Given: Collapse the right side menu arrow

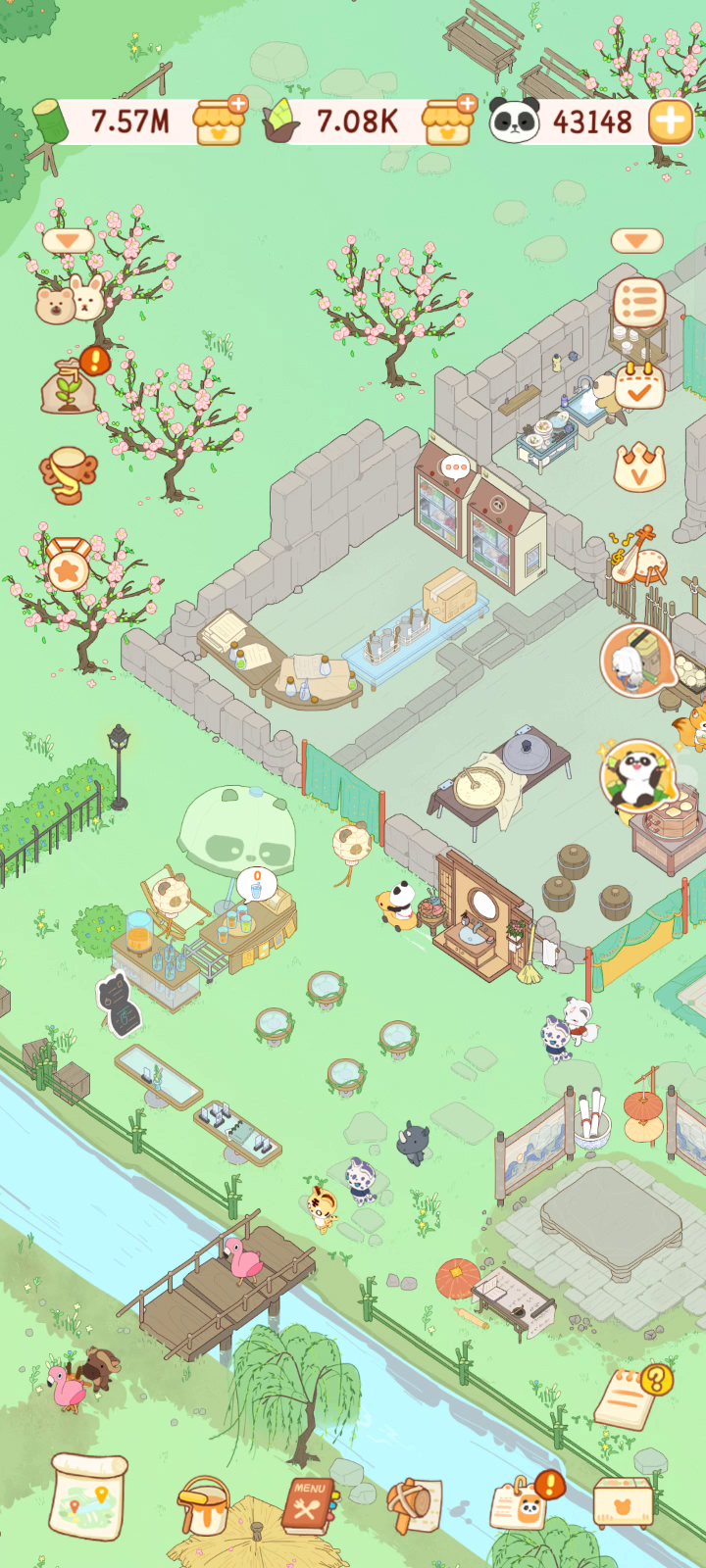Looking at the screenshot, I should [x=637, y=240].
